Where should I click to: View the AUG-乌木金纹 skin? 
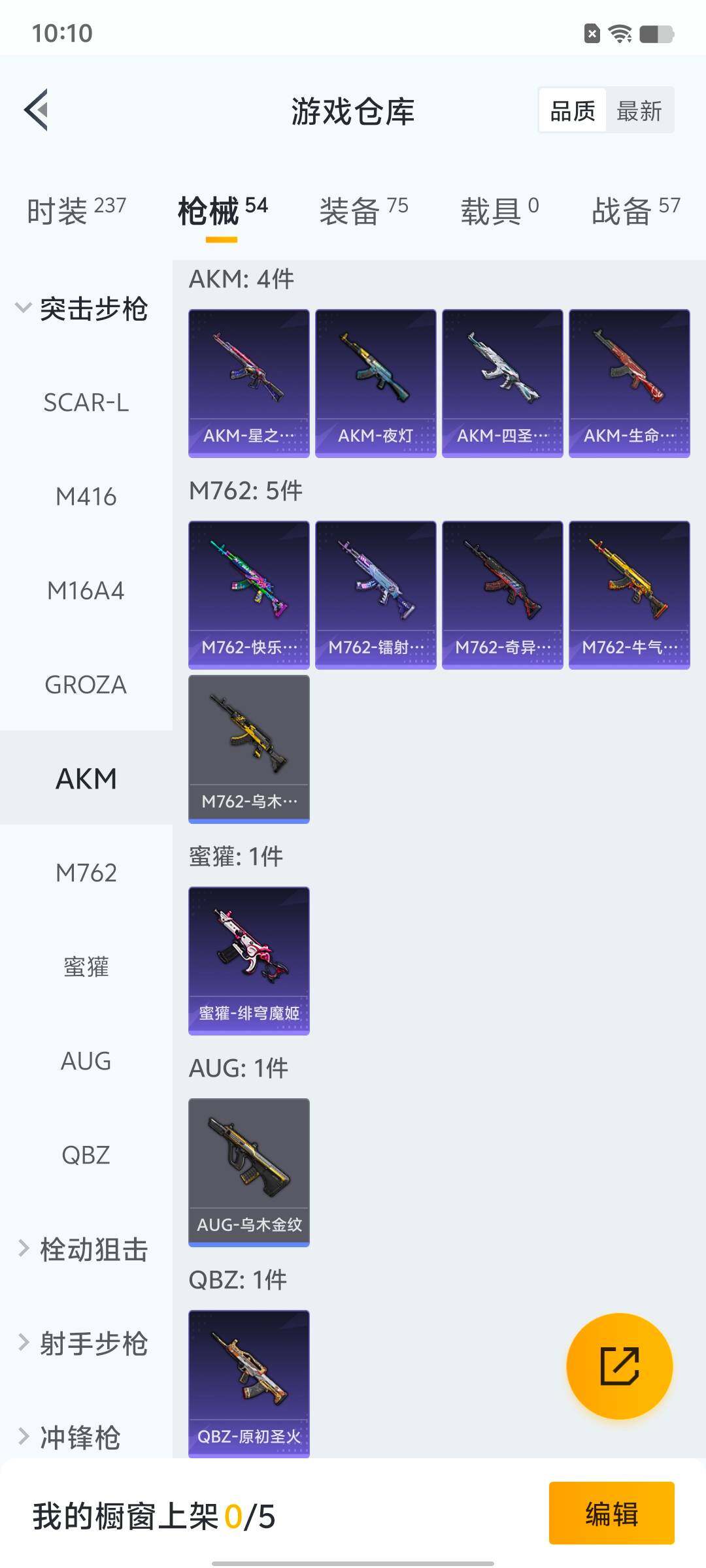[248, 1172]
